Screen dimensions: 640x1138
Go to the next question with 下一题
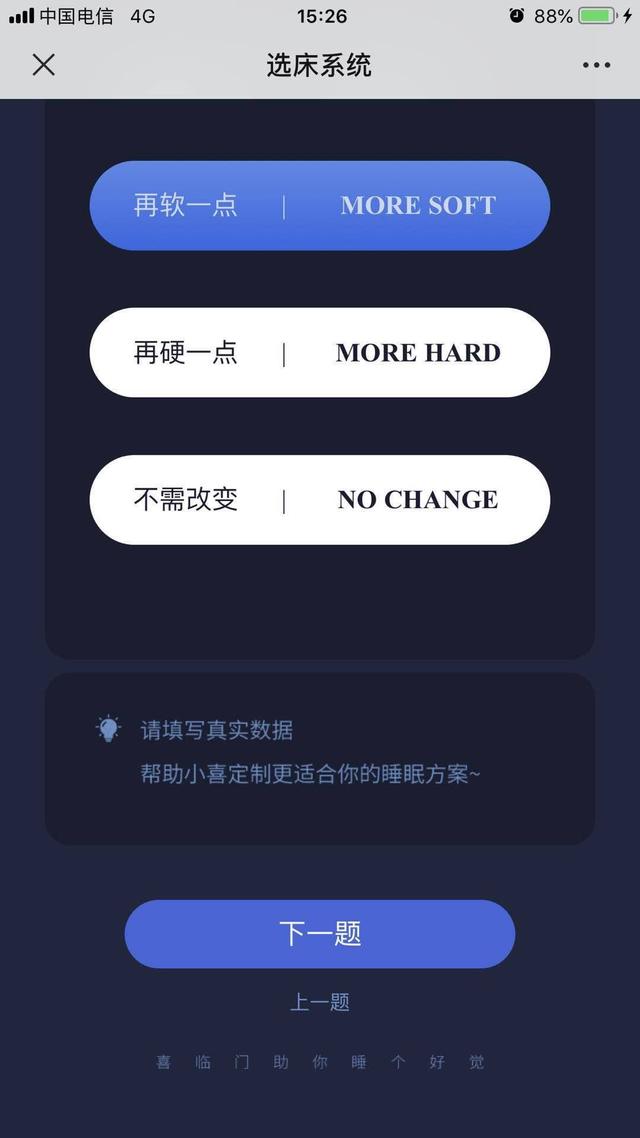319,934
